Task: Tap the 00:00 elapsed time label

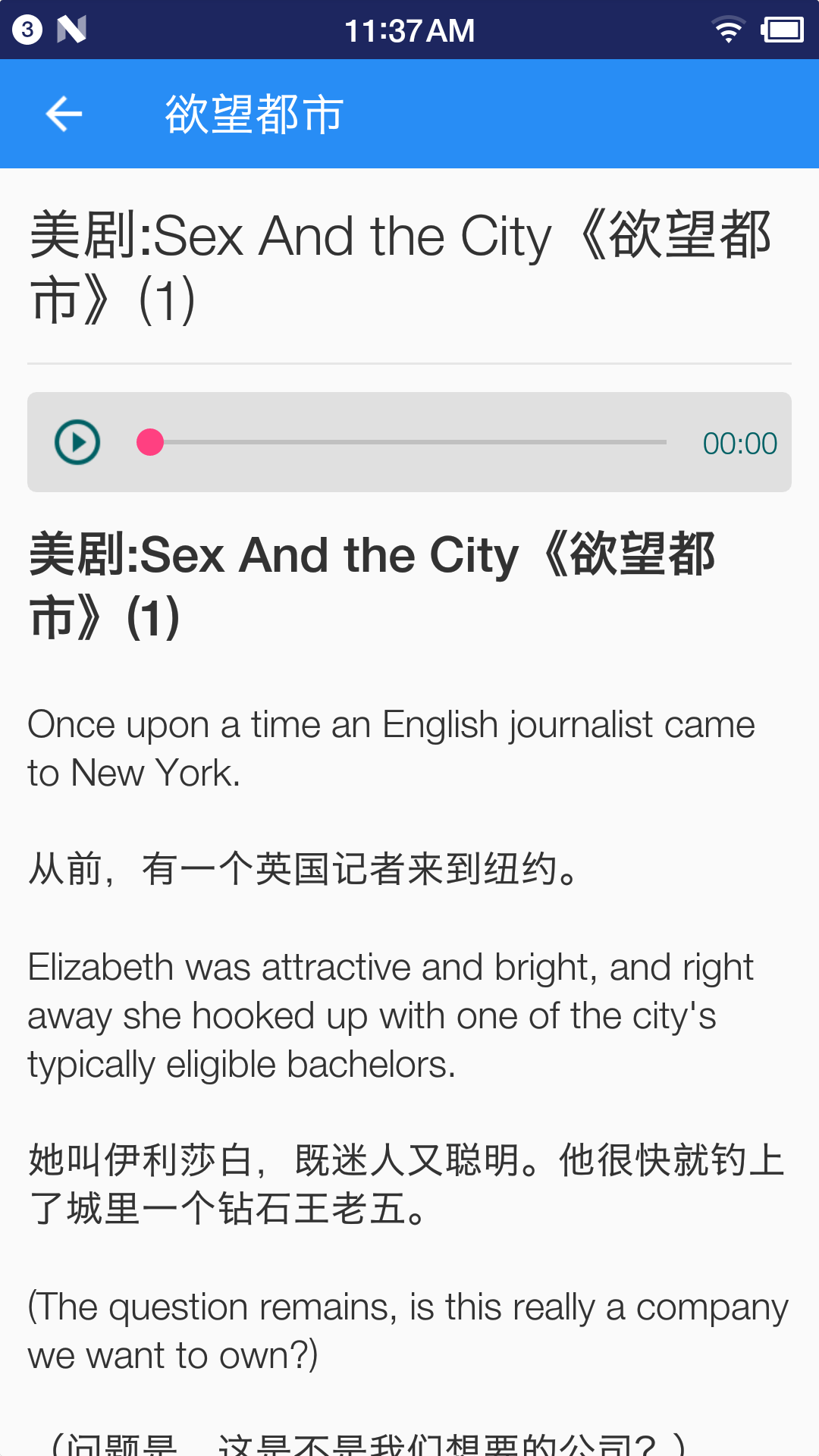Action: [739, 444]
